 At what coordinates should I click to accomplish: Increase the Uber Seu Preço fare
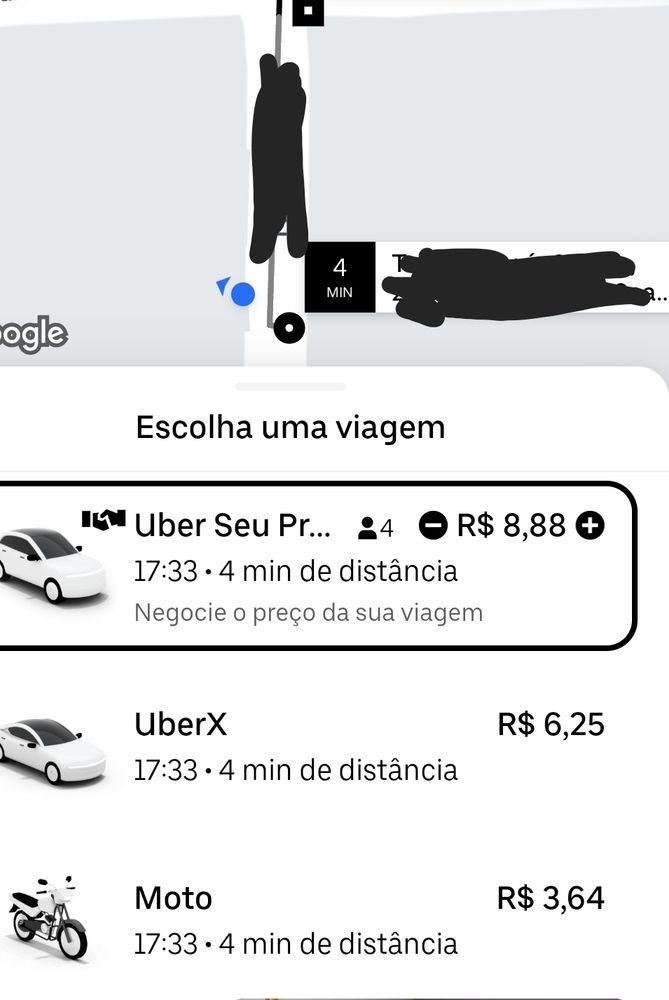591,525
